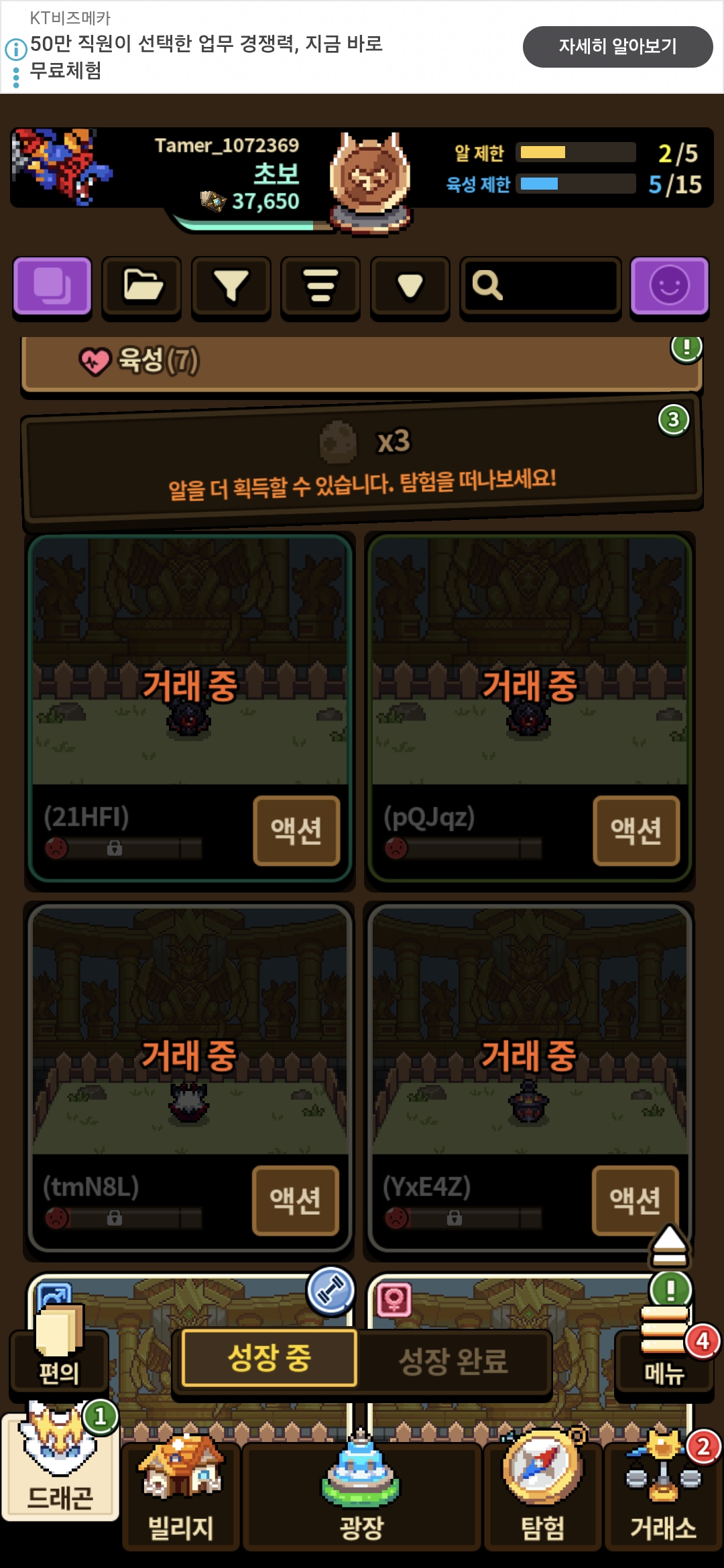Select the 성장 중 tab

pos(269,1358)
